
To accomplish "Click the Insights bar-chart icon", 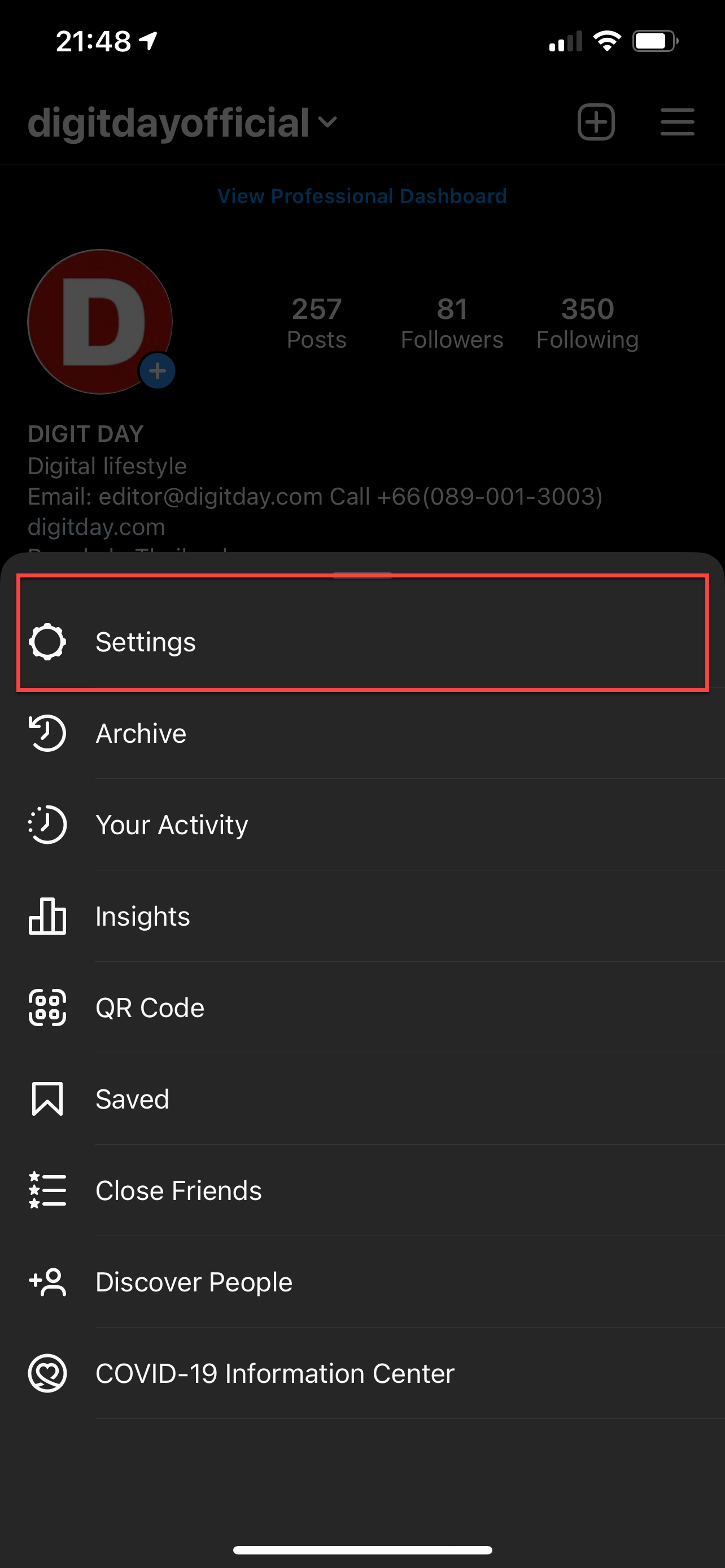I will click(x=47, y=916).
